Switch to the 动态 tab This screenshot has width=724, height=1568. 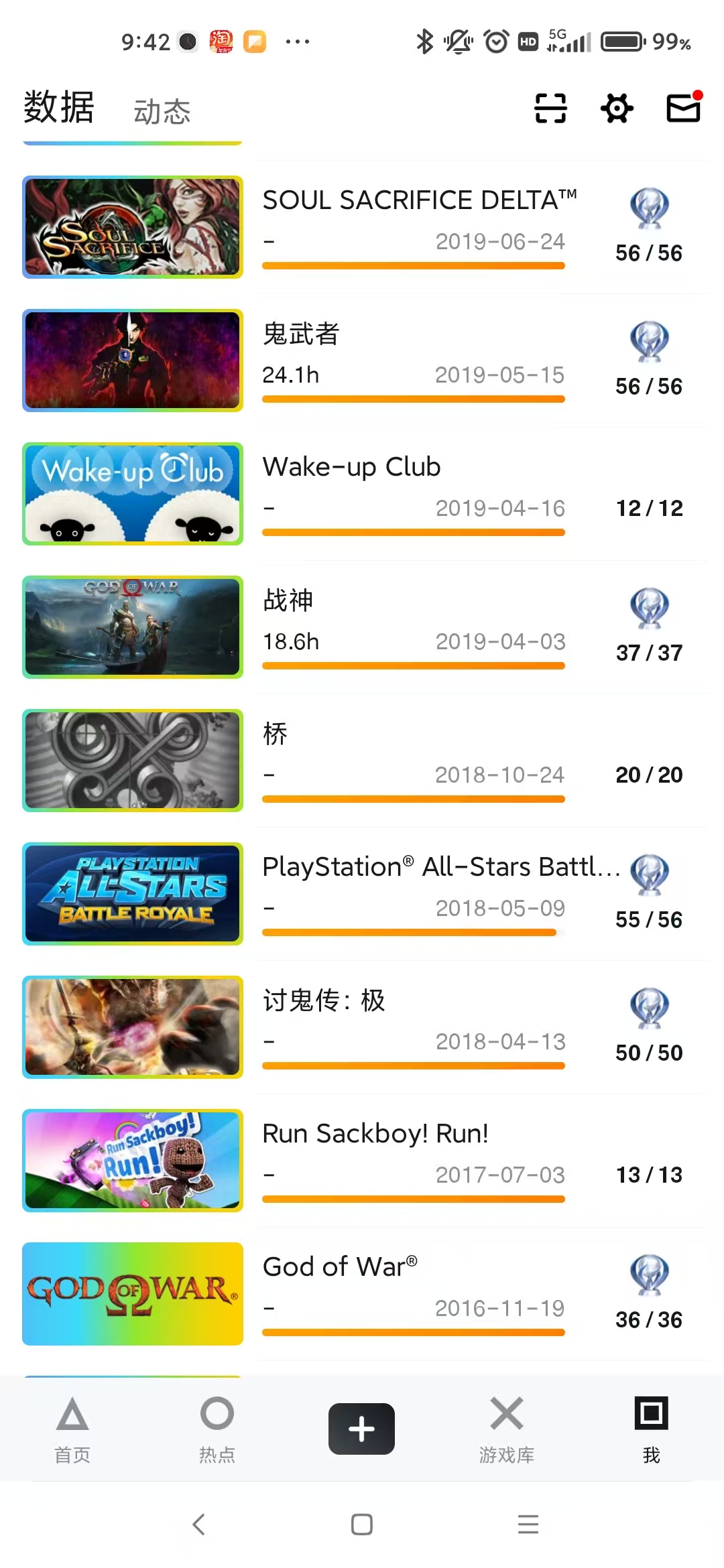pyautogui.click(x=161, y=111)
